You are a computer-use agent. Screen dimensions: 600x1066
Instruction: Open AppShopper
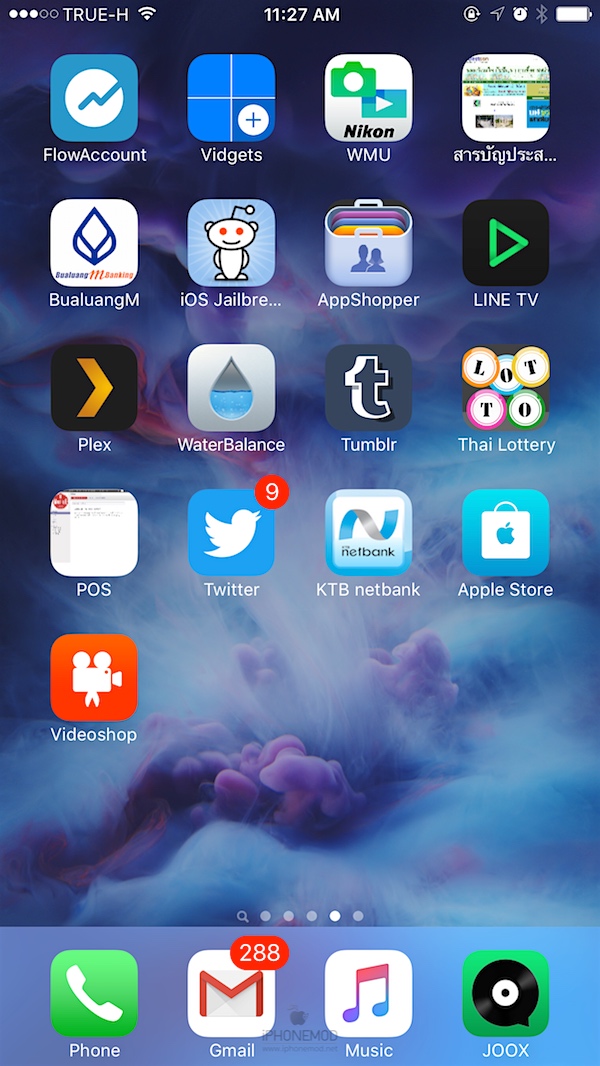368,243
